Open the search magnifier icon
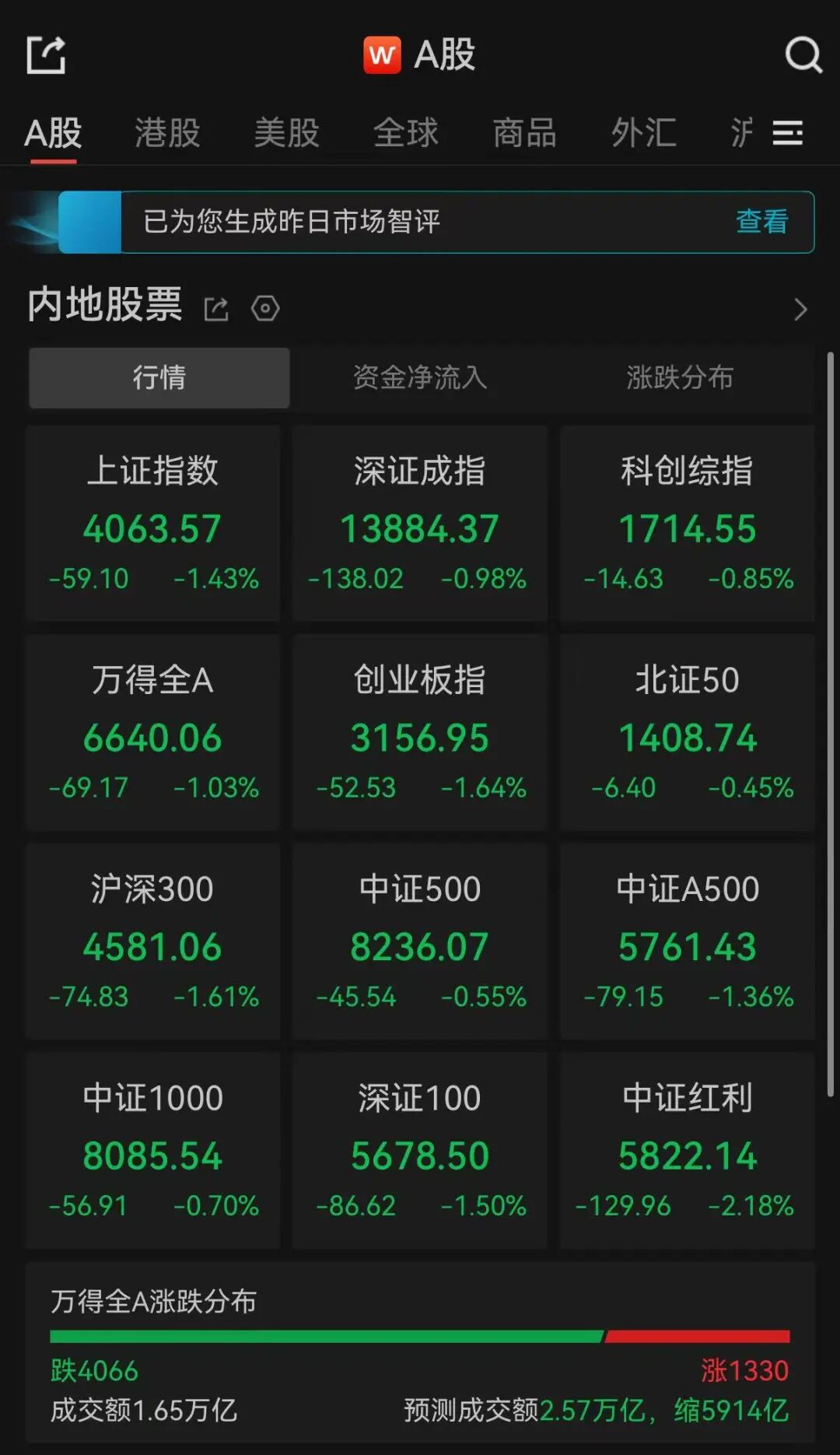 (803, 55)
